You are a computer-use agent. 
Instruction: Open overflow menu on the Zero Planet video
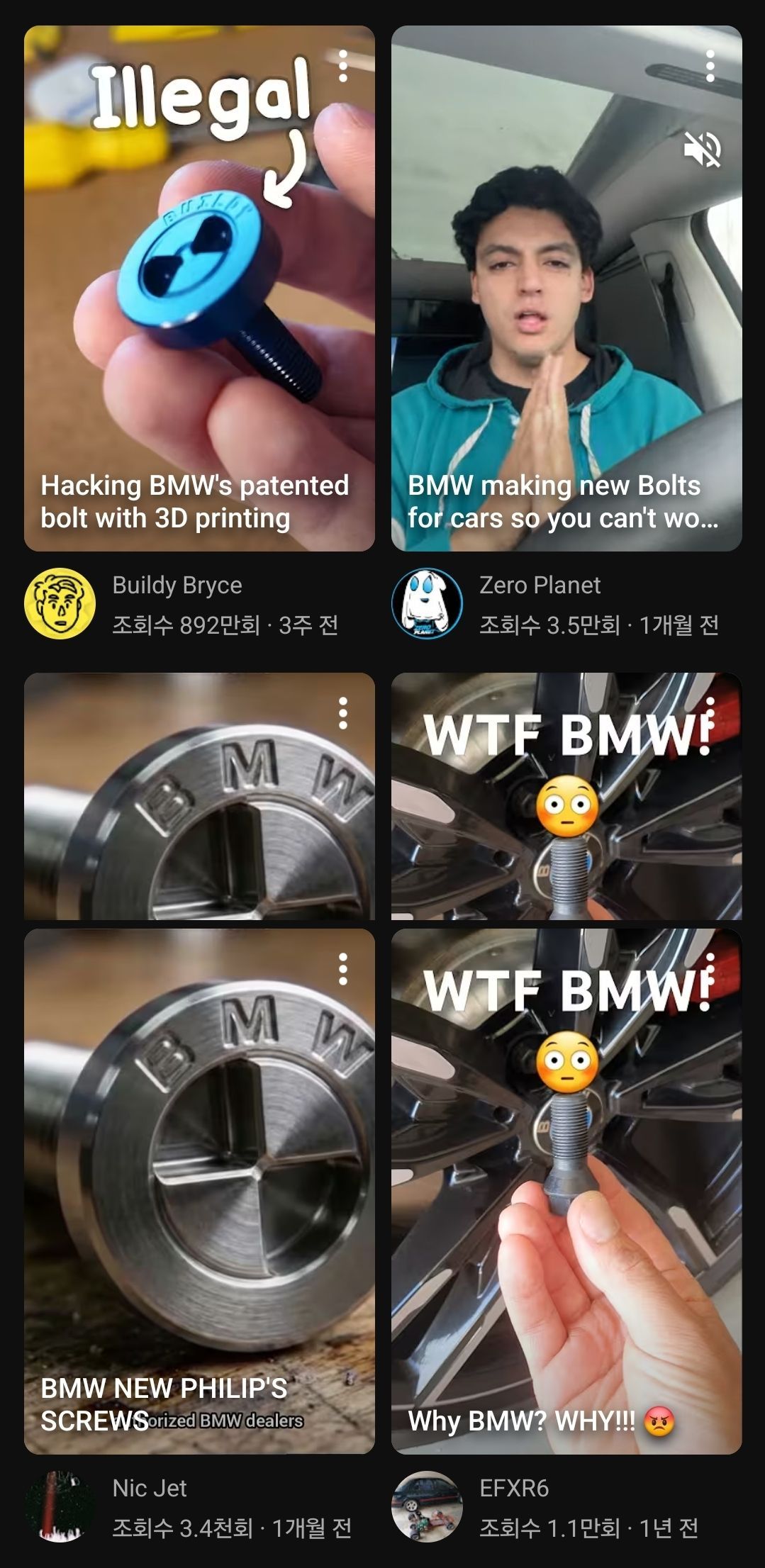click(710, 66)
